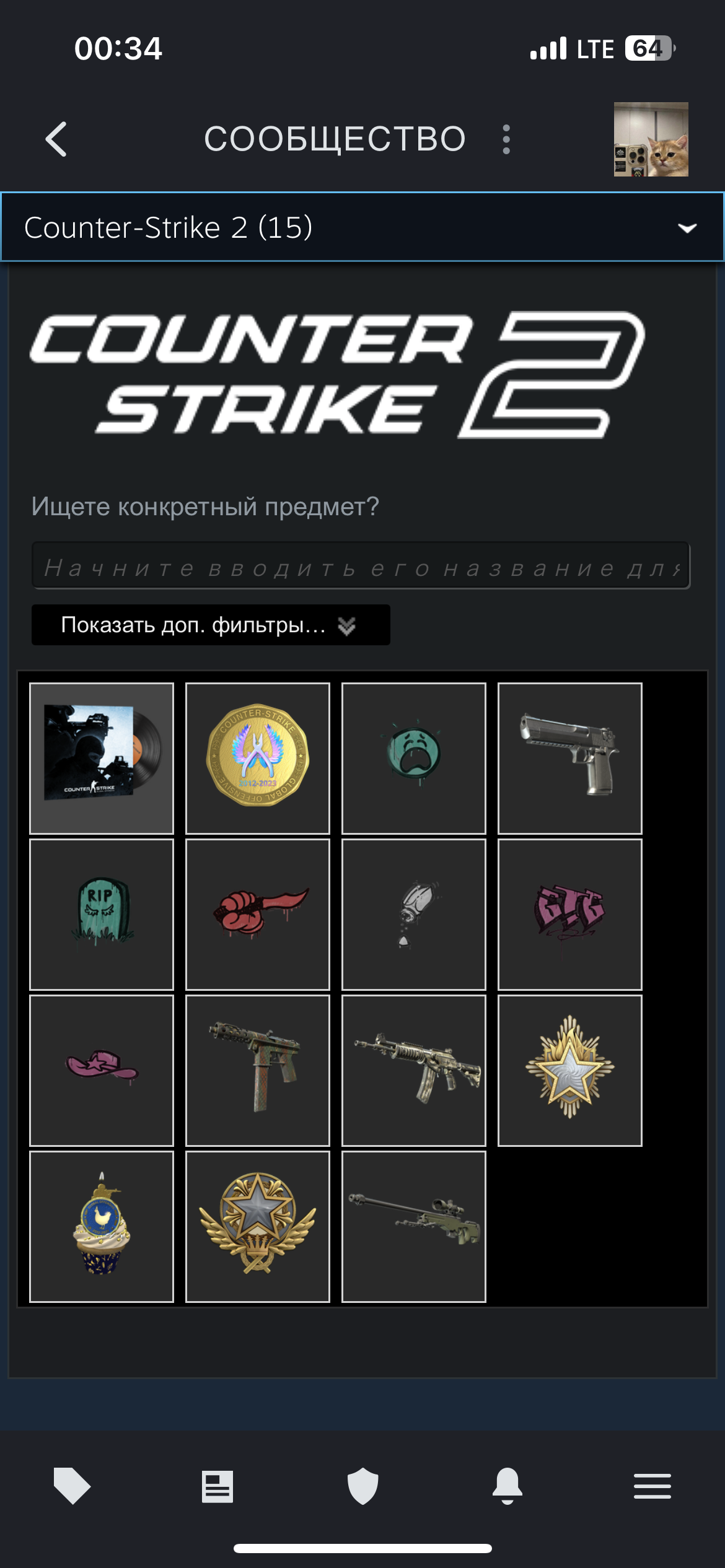Expand Показать доп. фильтры
Image resolution: width=725 pixels, height=1568 pixels.
(x=211, y=625)
